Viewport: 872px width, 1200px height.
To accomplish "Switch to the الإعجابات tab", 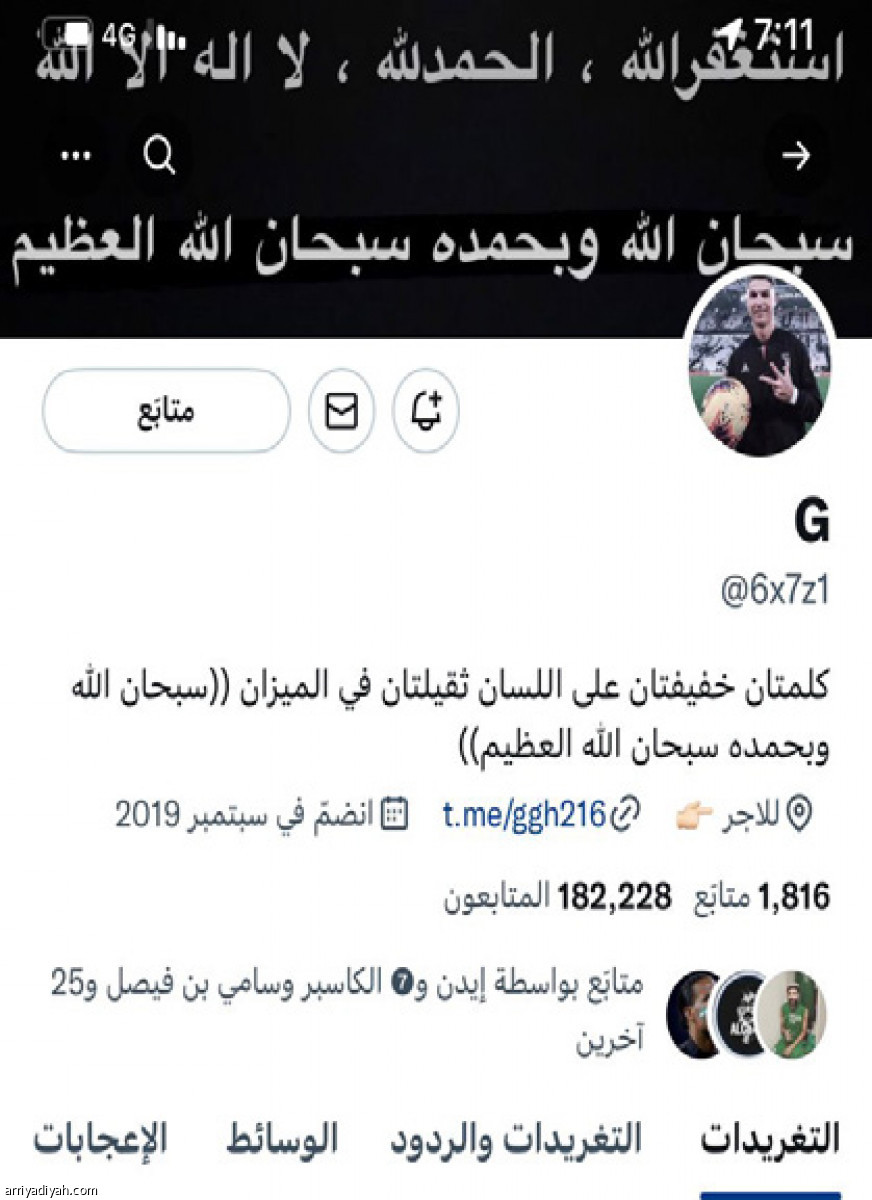I will click(x=101, y=1139).
